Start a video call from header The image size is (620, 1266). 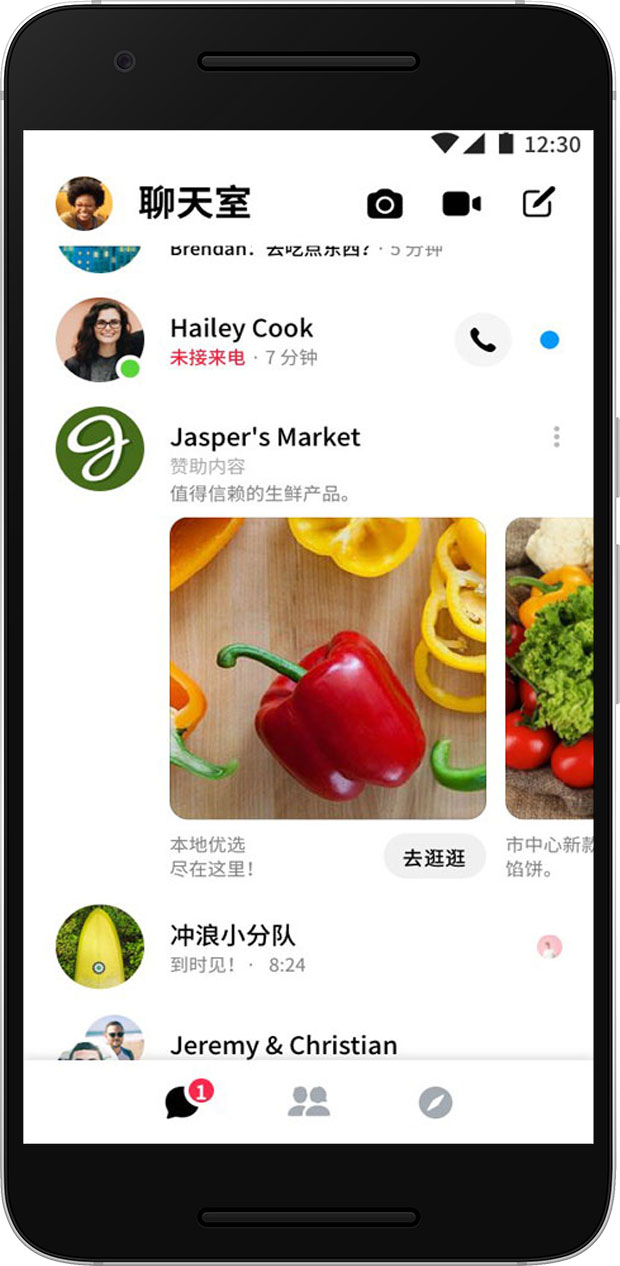pos(461,204)
